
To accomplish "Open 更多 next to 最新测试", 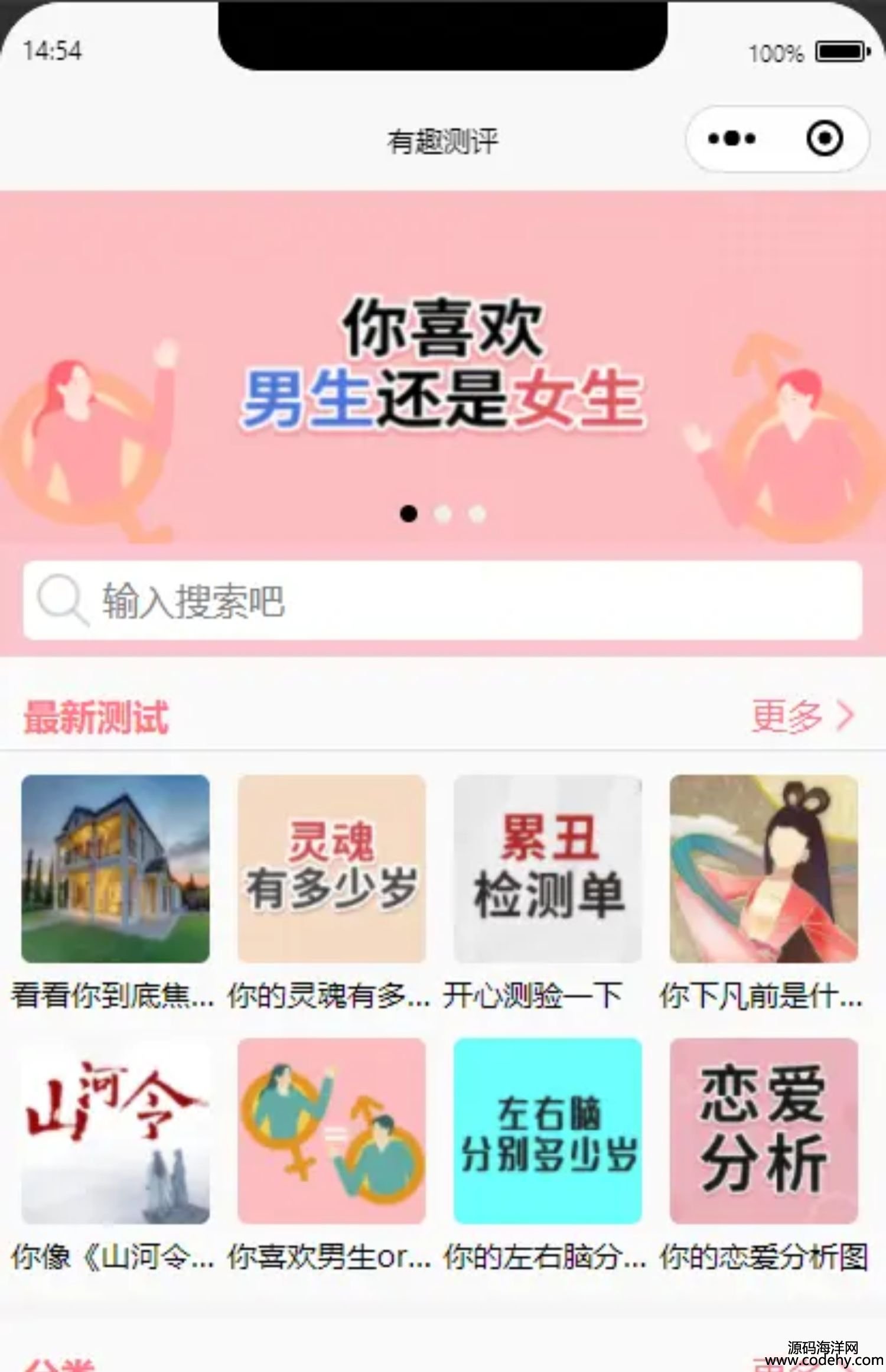I will (x=802, y=716).
